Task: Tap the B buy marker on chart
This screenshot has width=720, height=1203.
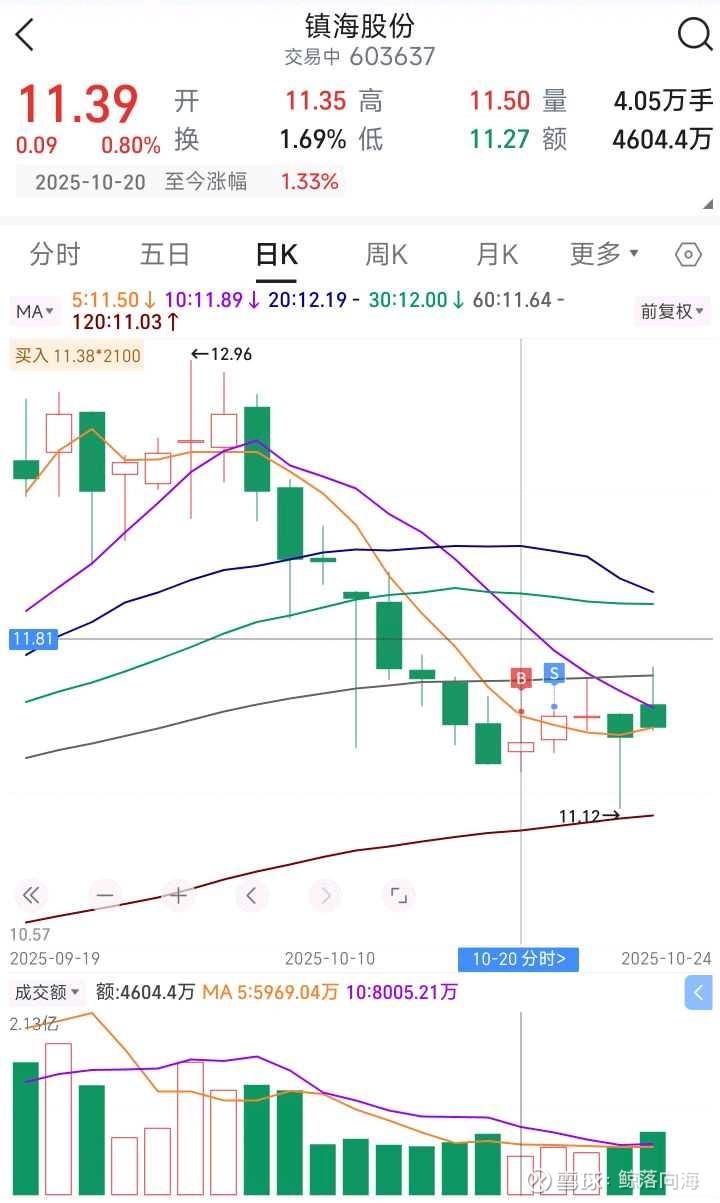Action: 520,679
